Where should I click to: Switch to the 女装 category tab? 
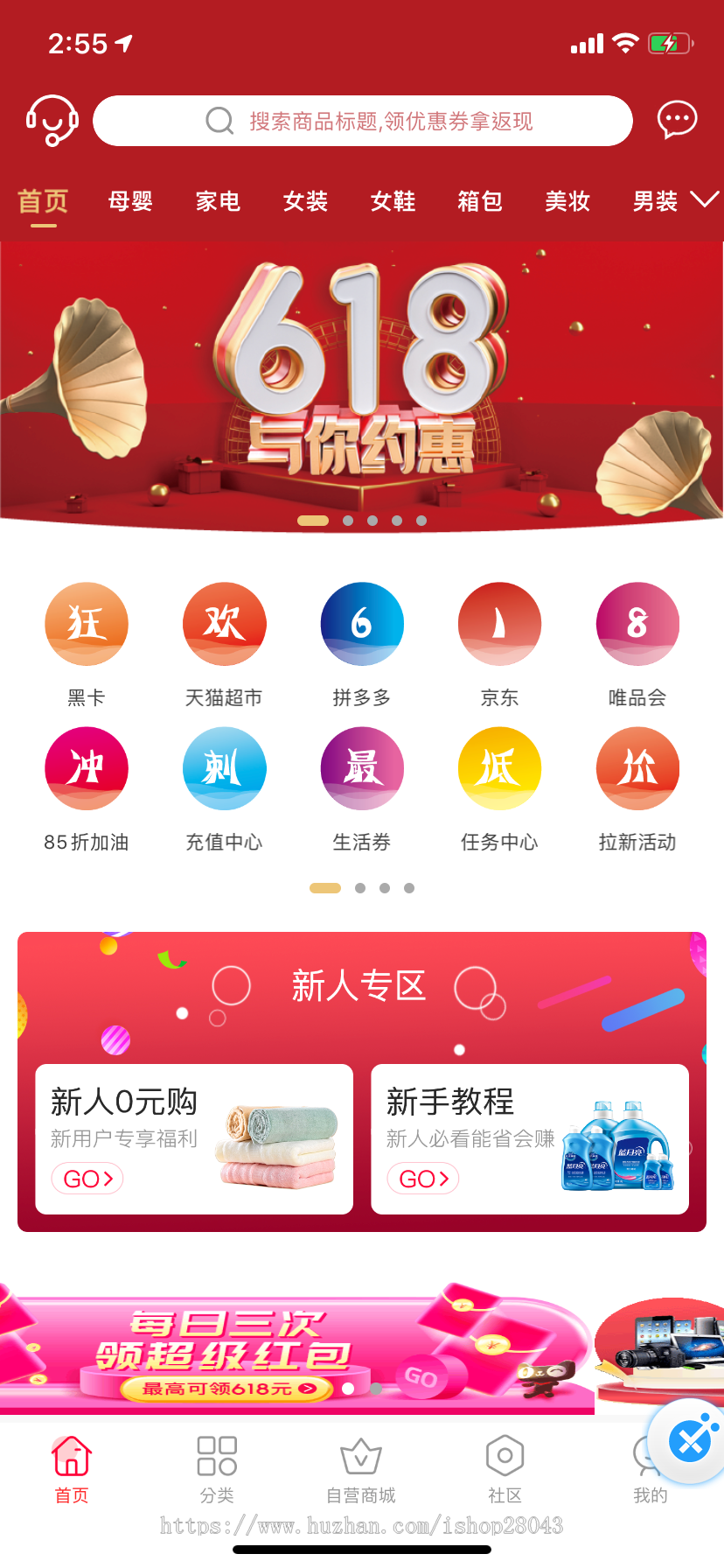[x=304, y=200]
